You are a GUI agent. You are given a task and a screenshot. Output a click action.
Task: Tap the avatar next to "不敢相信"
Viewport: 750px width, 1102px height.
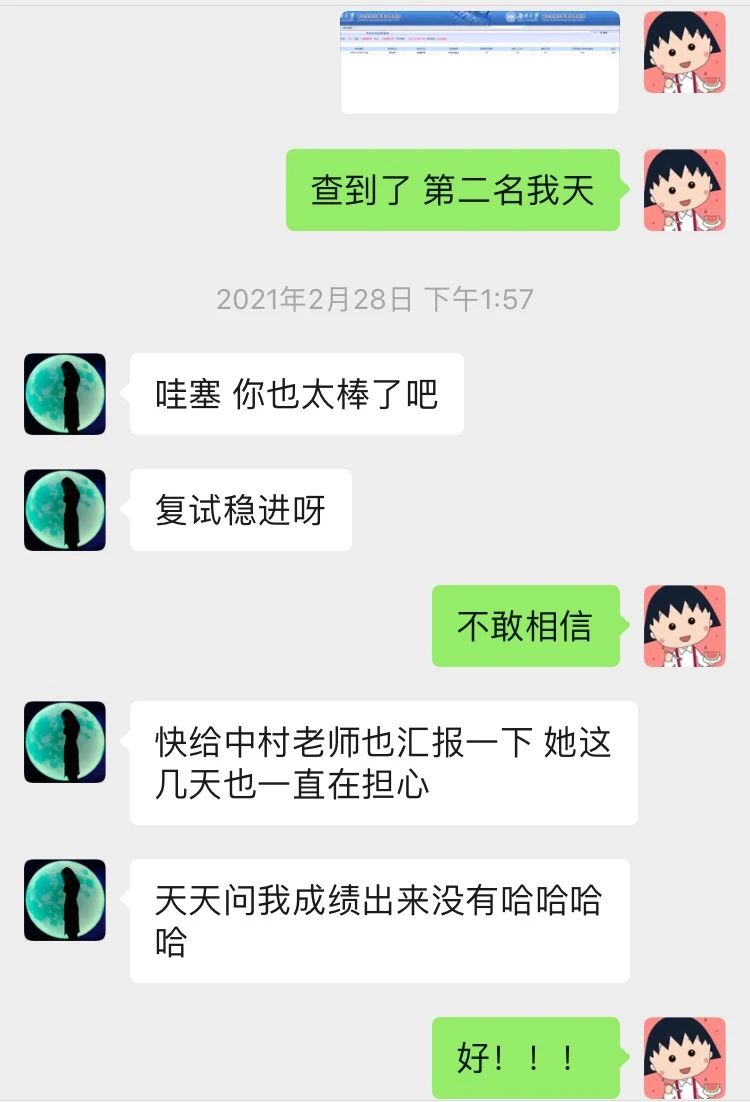pos(684,626)
